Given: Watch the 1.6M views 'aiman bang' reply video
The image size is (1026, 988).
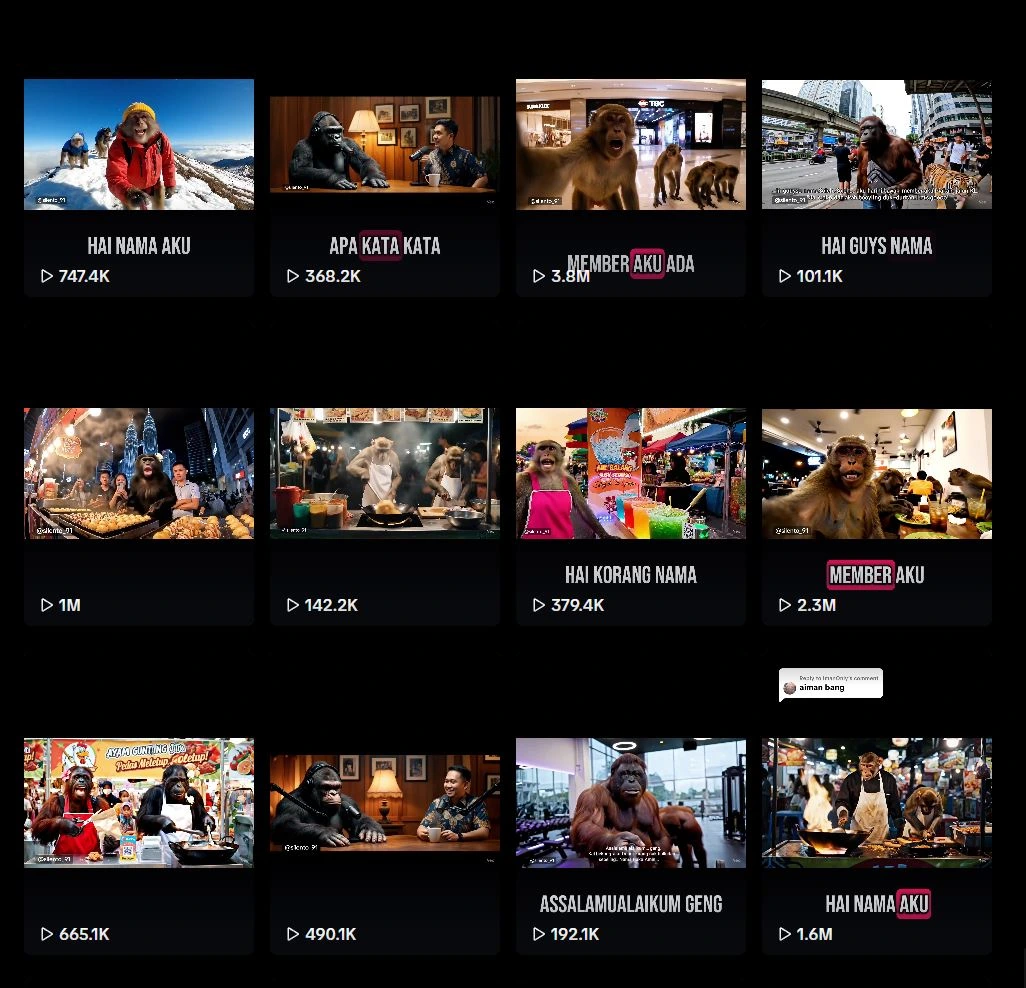Looking at the screenshot, I should [877, 803].
